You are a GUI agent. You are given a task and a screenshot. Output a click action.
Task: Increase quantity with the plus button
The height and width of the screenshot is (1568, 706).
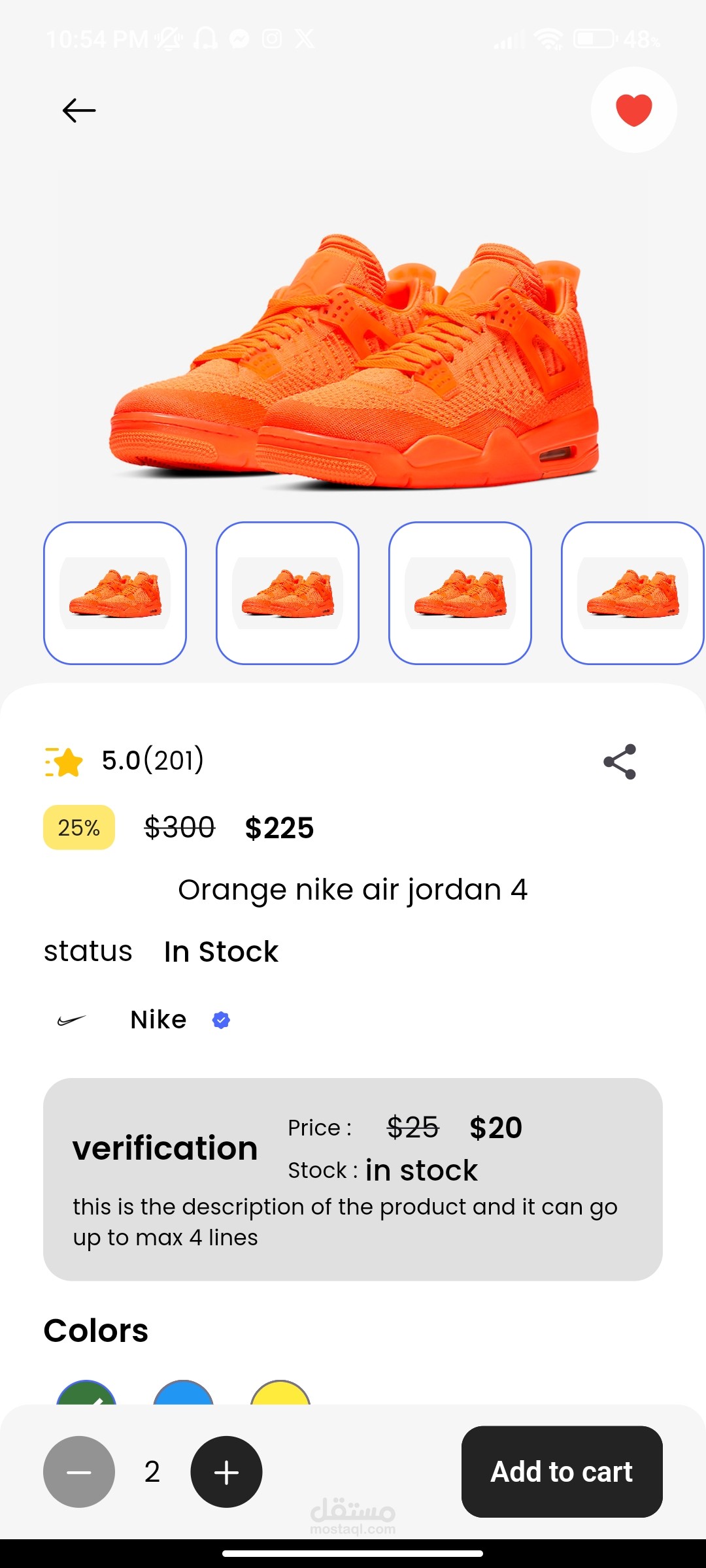coord(226,1472)
